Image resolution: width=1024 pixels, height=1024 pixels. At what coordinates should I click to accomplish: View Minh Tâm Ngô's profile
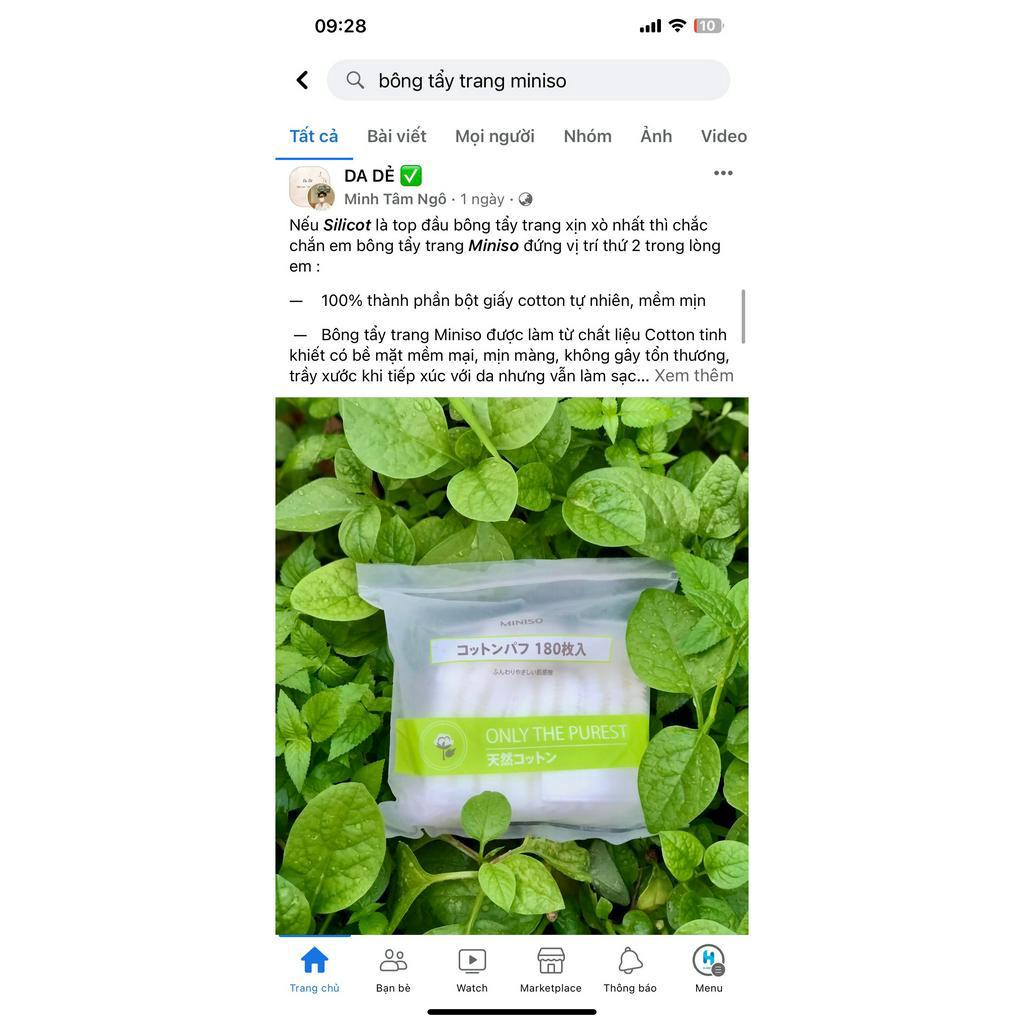[x=395, y=199]
